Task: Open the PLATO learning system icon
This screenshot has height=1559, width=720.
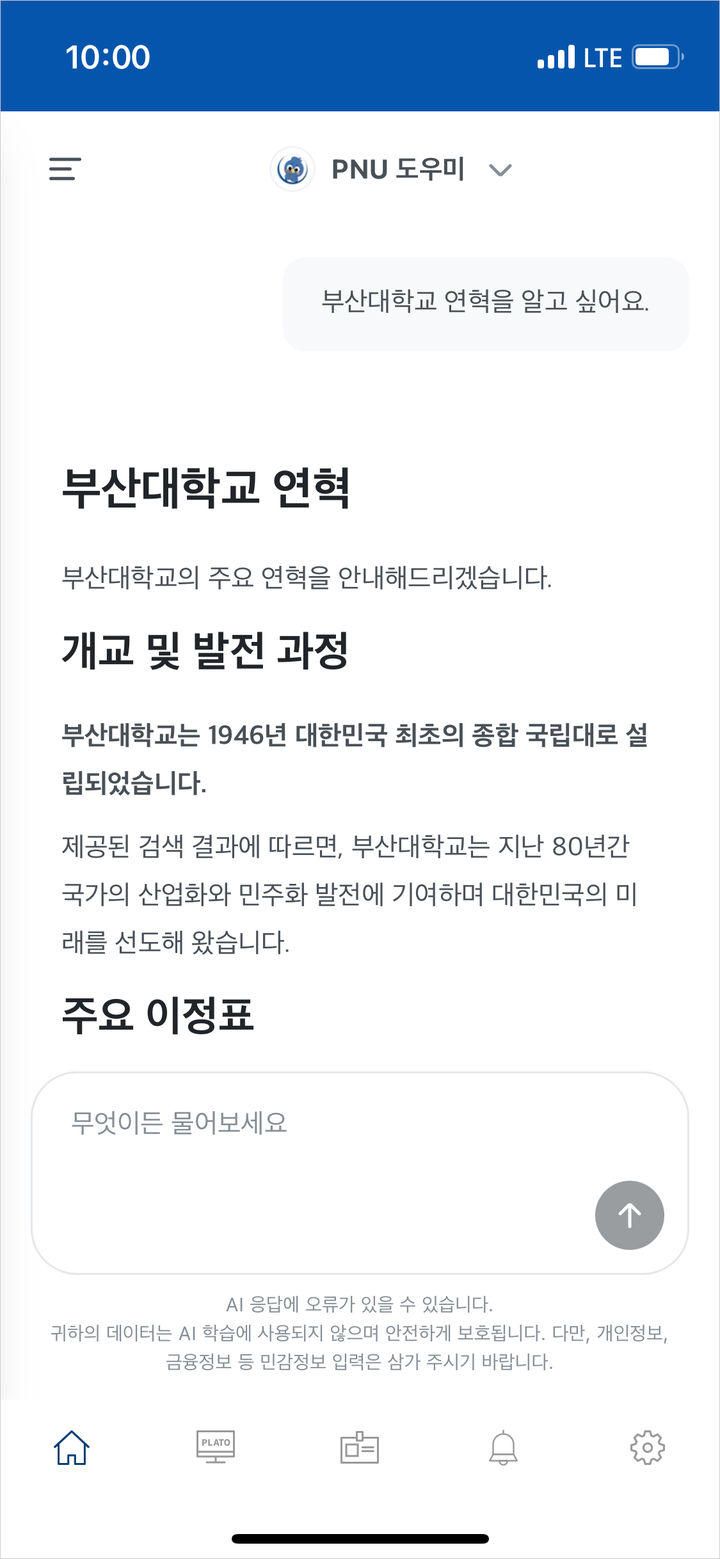Action: click(x=215, y=1446)
